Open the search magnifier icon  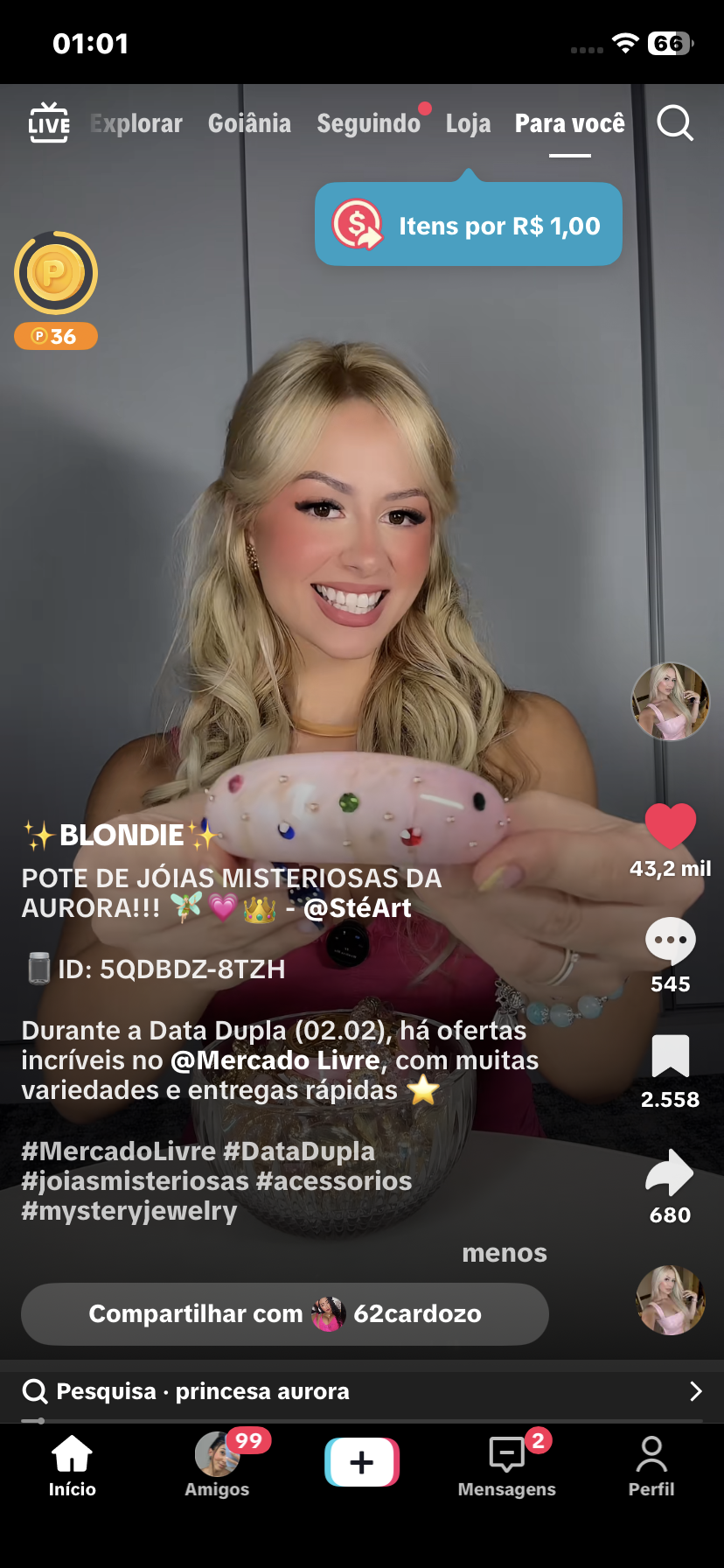coord(675,123)
